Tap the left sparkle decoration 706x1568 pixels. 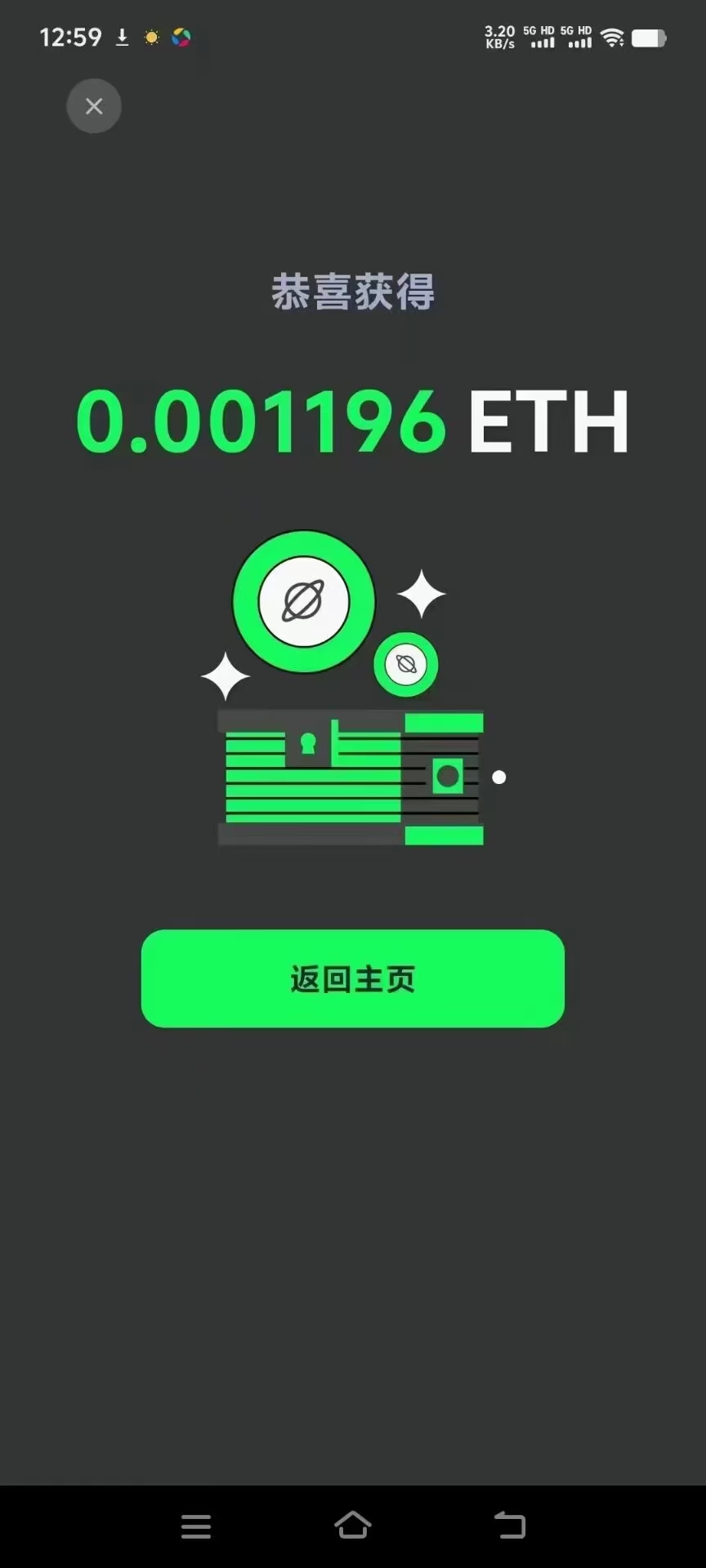point(226,676)
